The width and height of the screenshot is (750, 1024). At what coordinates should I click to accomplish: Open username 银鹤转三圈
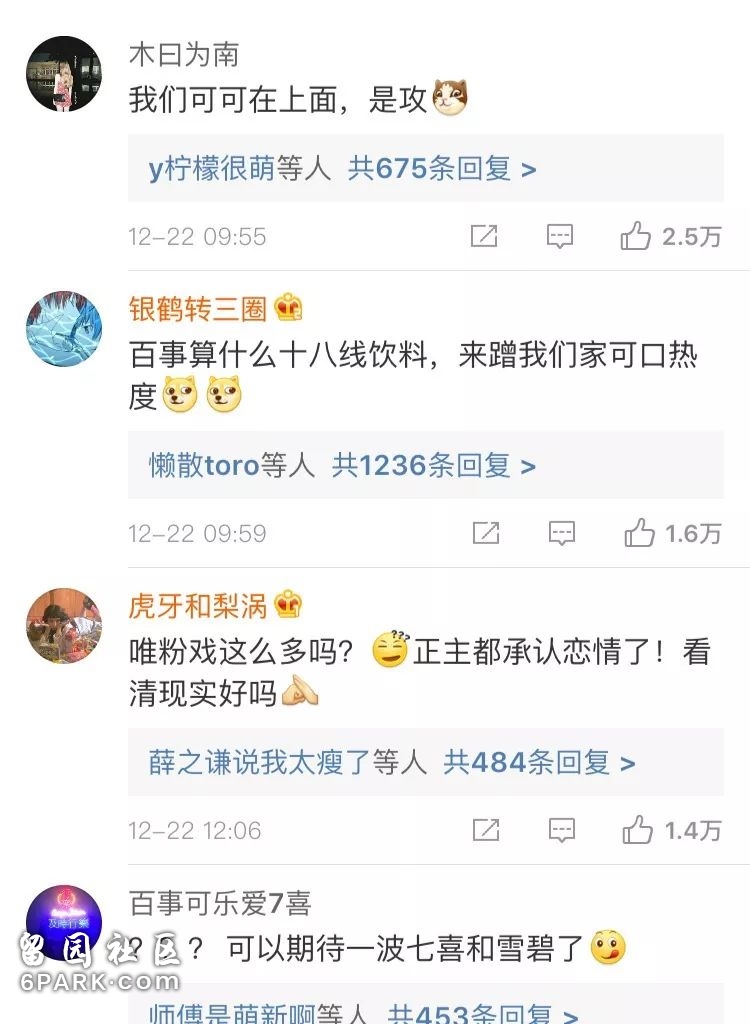click(x=198, y=308)
